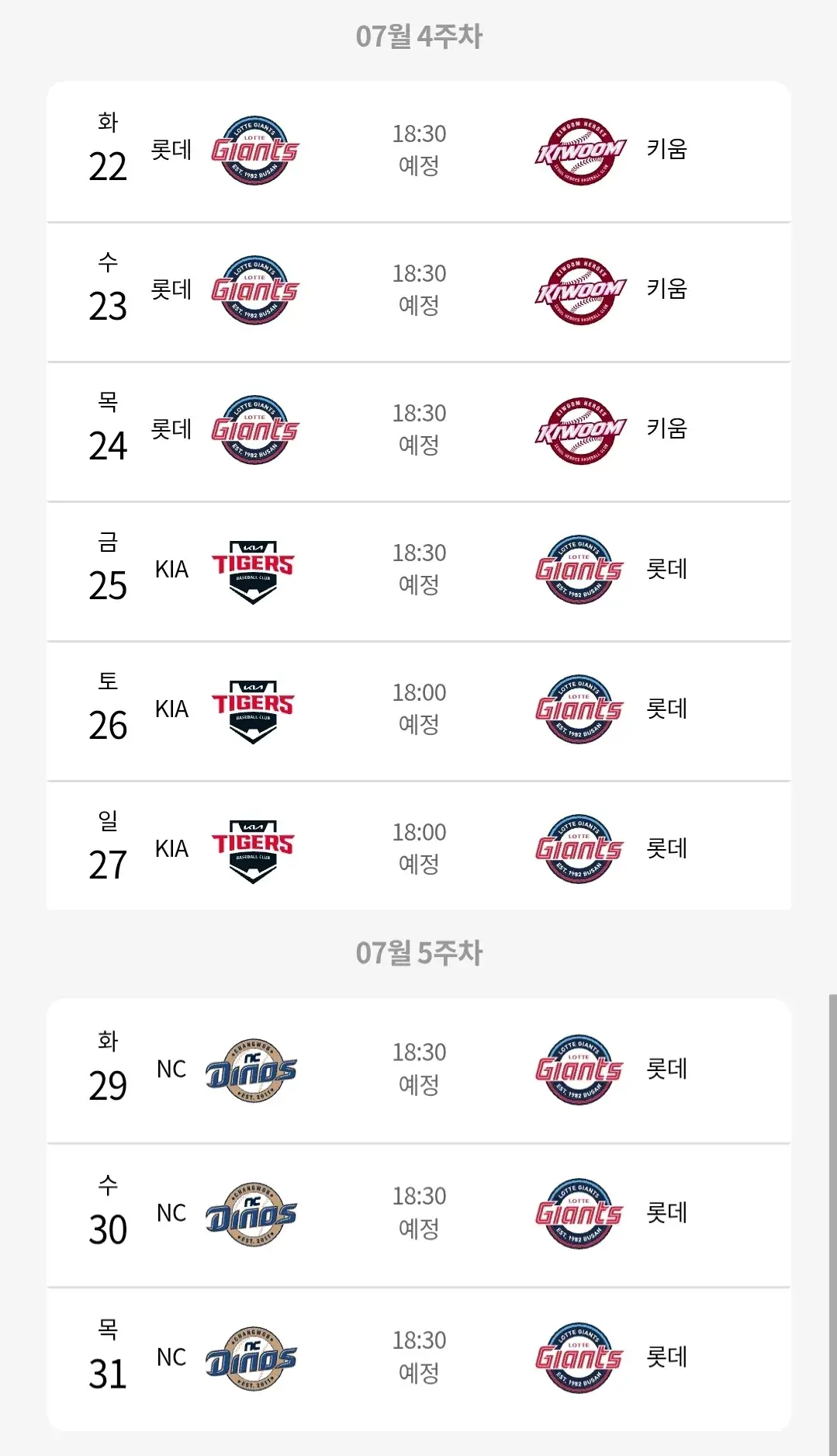Select the 07월 4주차 week header
837x1456 pixels.
coord(419,36)
